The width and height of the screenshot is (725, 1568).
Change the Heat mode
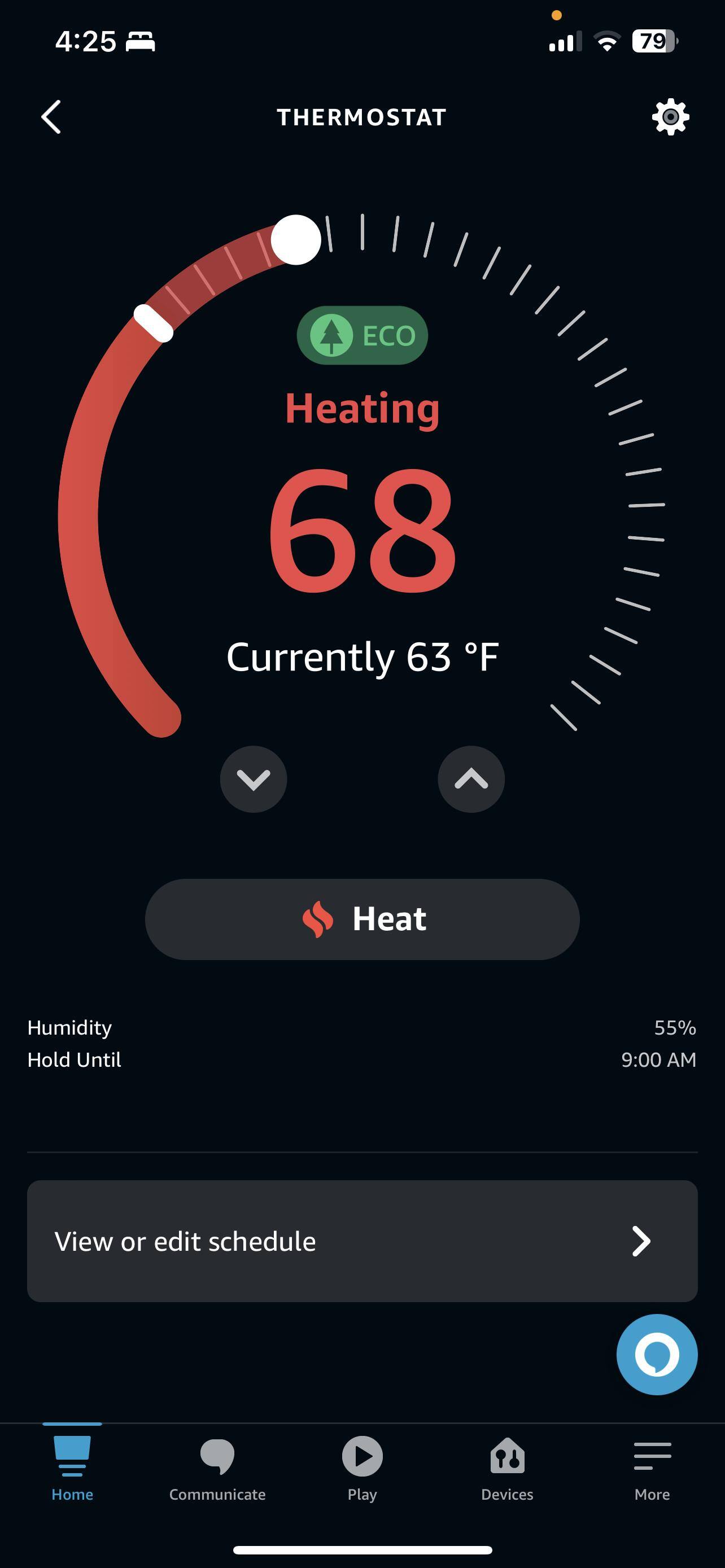tap(362, 919)
